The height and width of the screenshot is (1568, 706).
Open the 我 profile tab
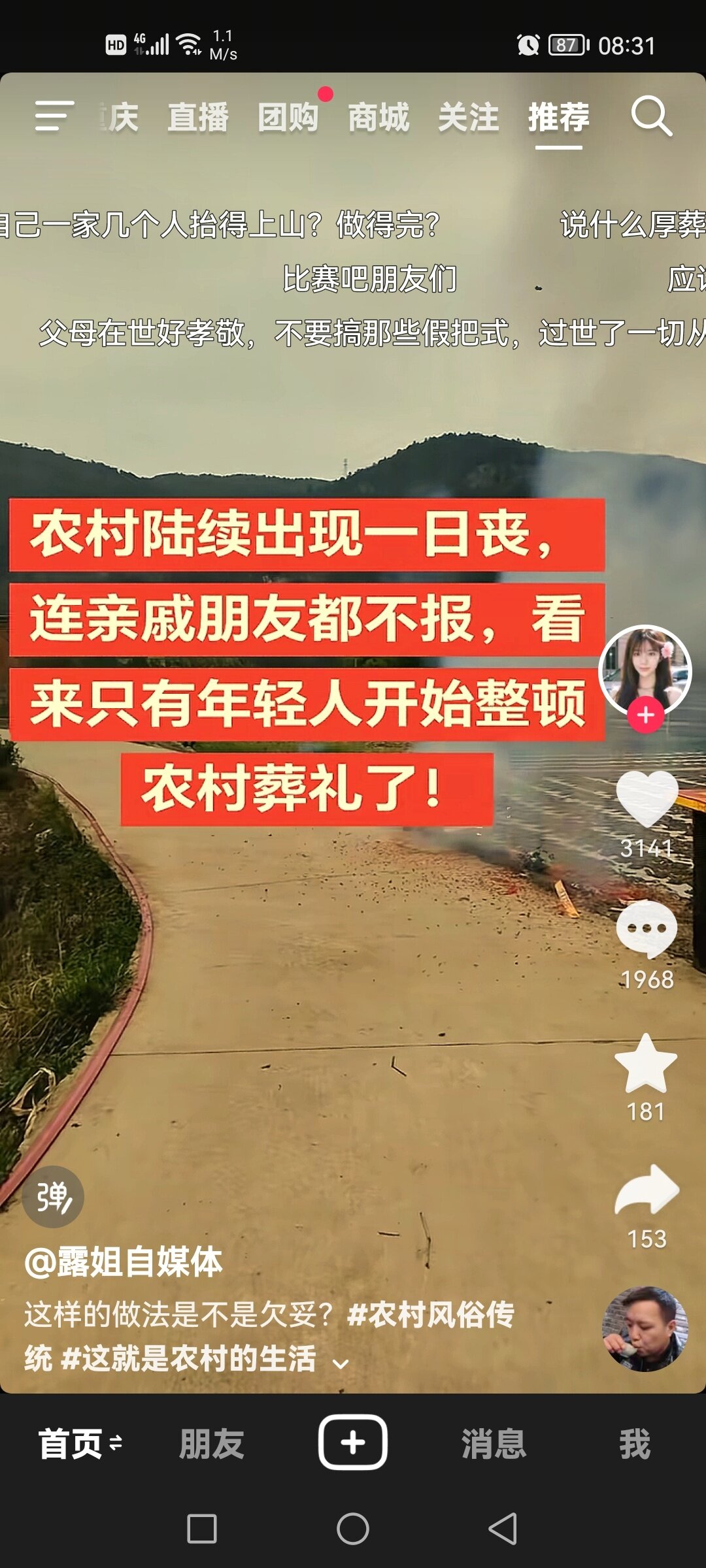pyautogui.click(x=635, y=1444)
